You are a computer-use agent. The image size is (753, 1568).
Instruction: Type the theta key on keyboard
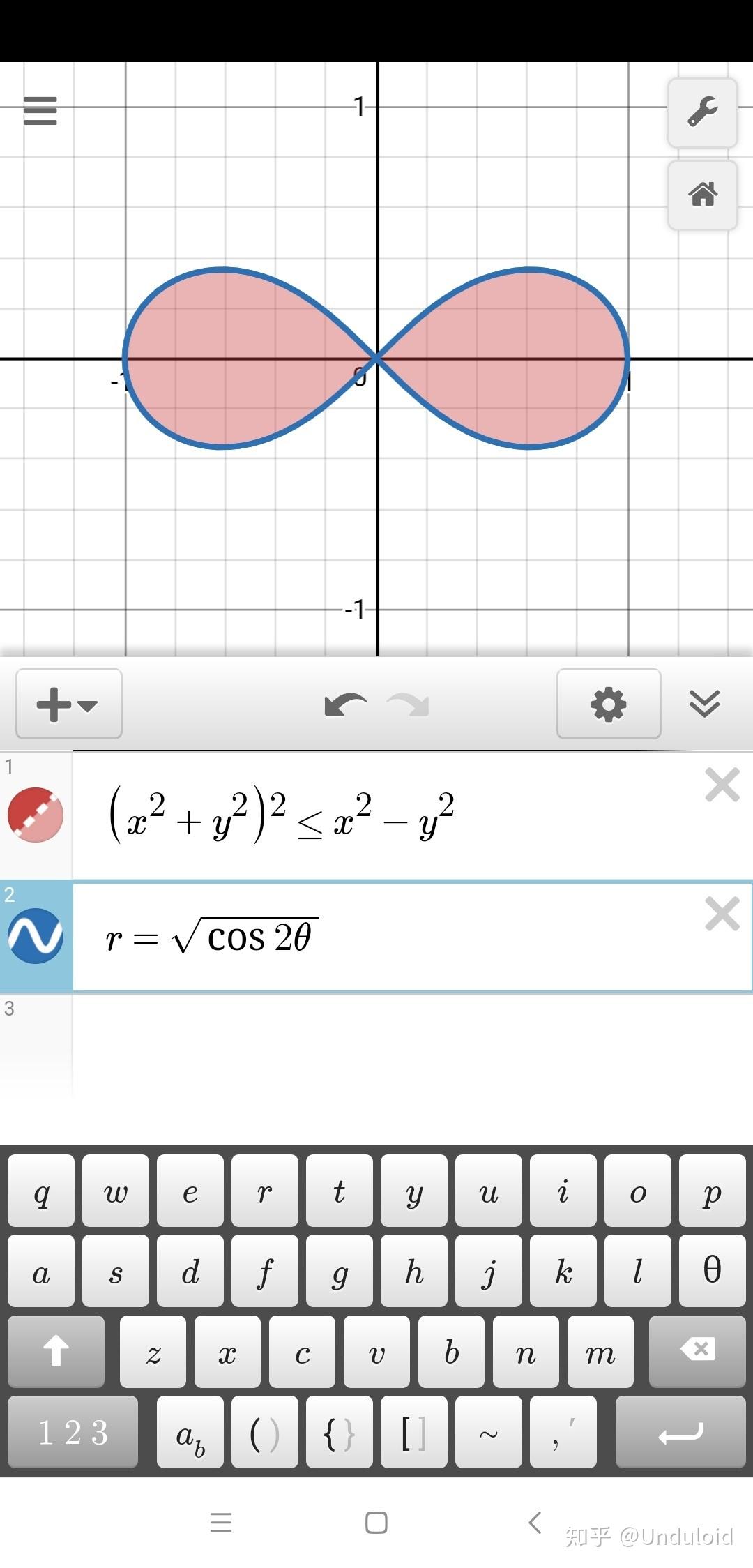pos(712,1270)
